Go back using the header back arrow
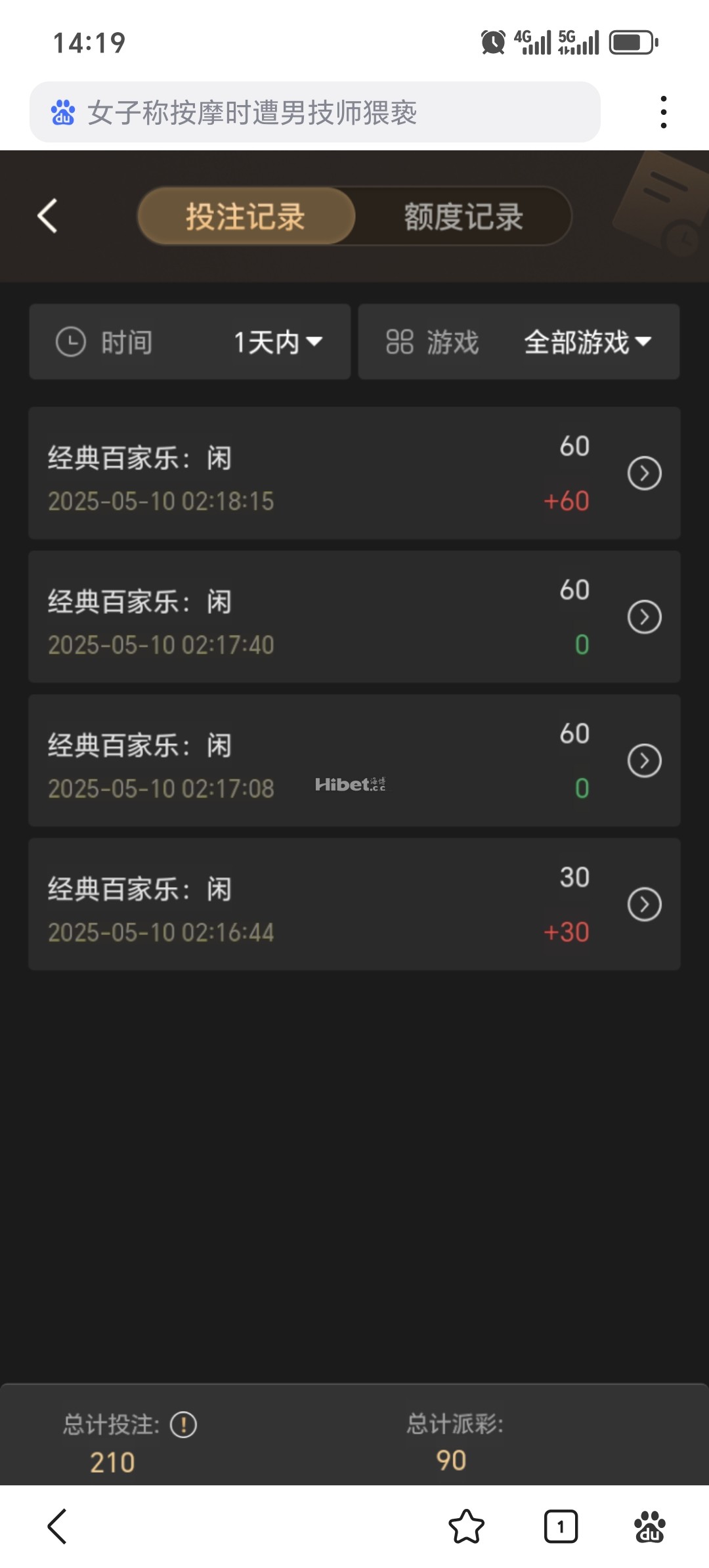The height and width of the screenshot is (1568, 709). 48,216
